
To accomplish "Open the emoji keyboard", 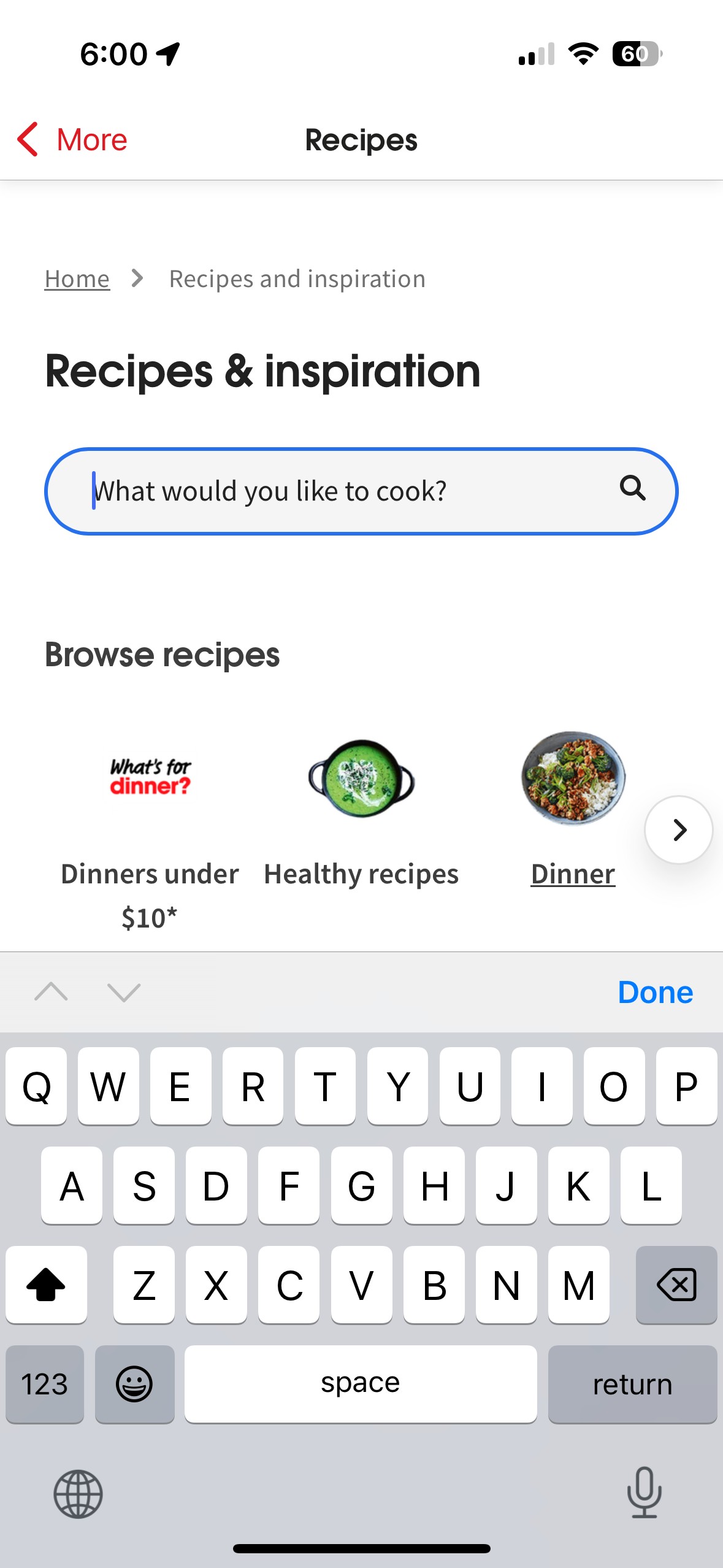I will (134, 1384).
